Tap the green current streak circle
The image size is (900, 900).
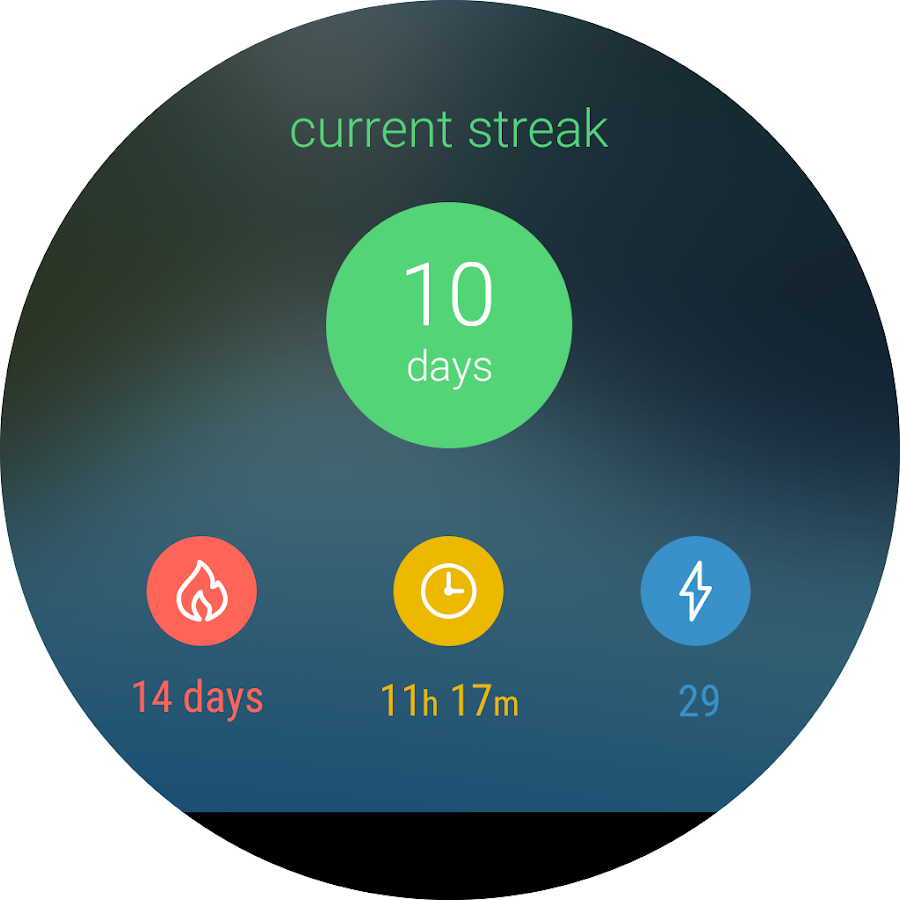click(x=449, y=324)
